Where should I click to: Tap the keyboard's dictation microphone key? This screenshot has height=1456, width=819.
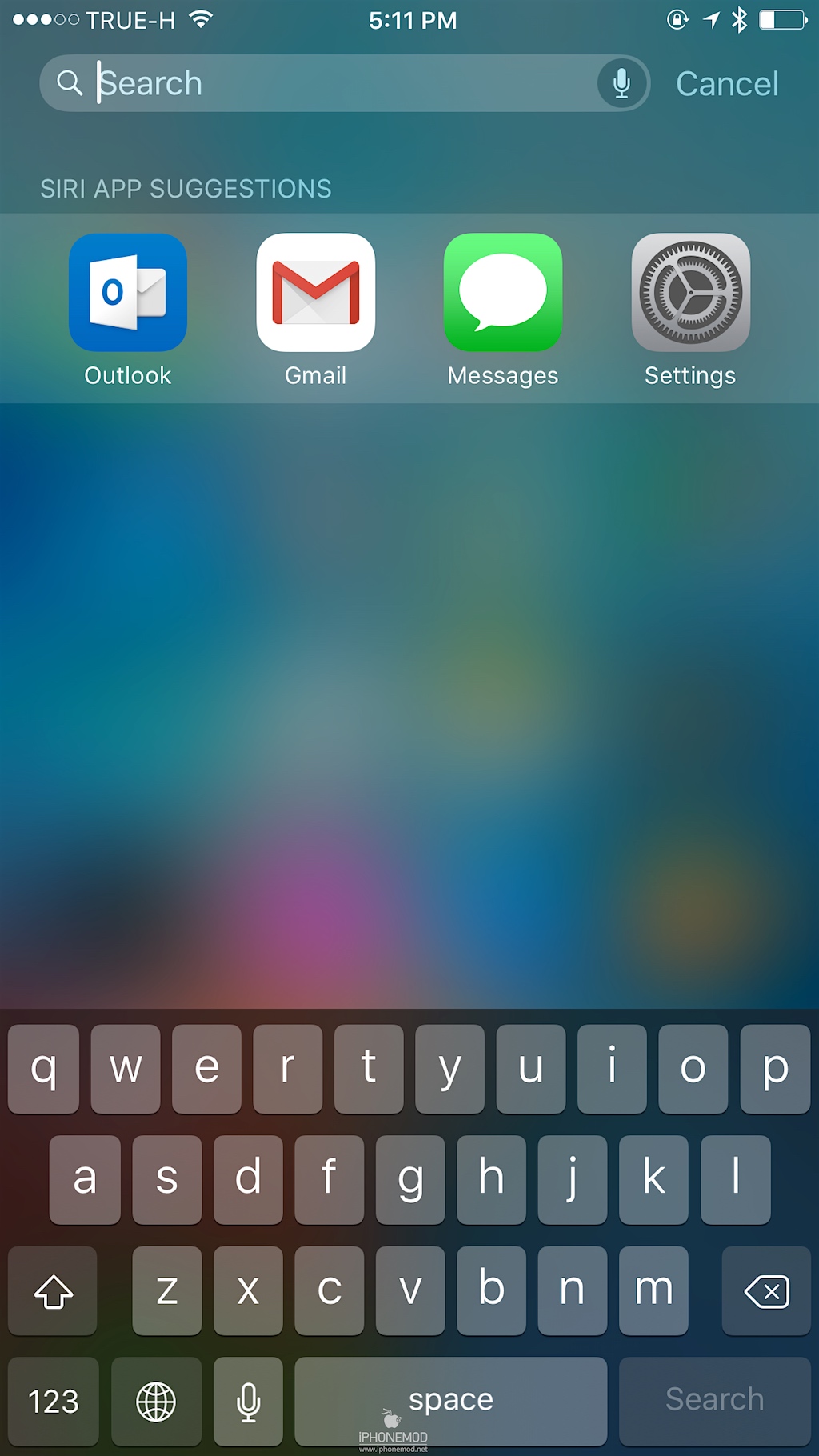coord(248,1401)
